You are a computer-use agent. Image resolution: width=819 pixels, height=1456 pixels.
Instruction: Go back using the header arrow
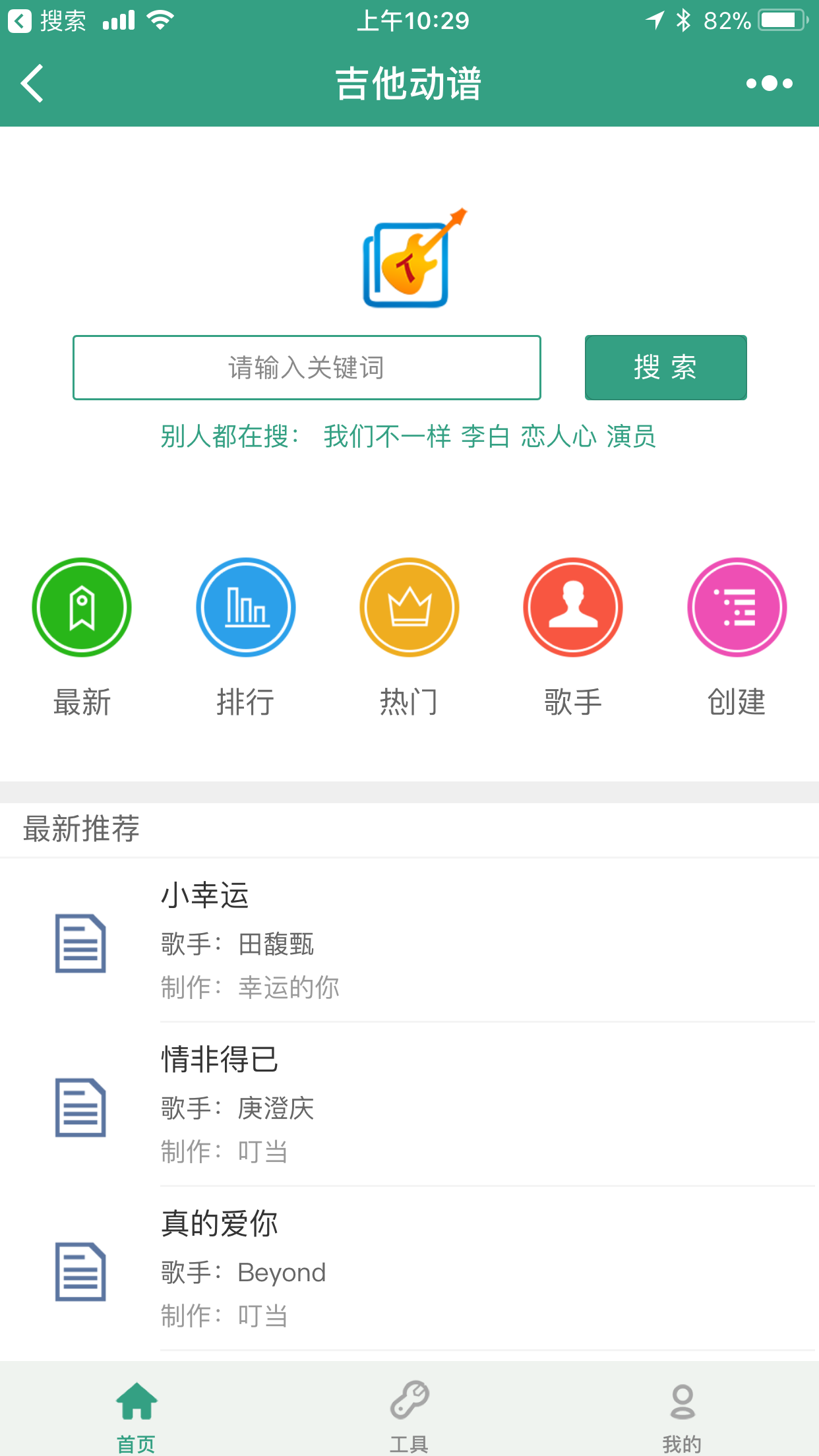coord(32,84)
